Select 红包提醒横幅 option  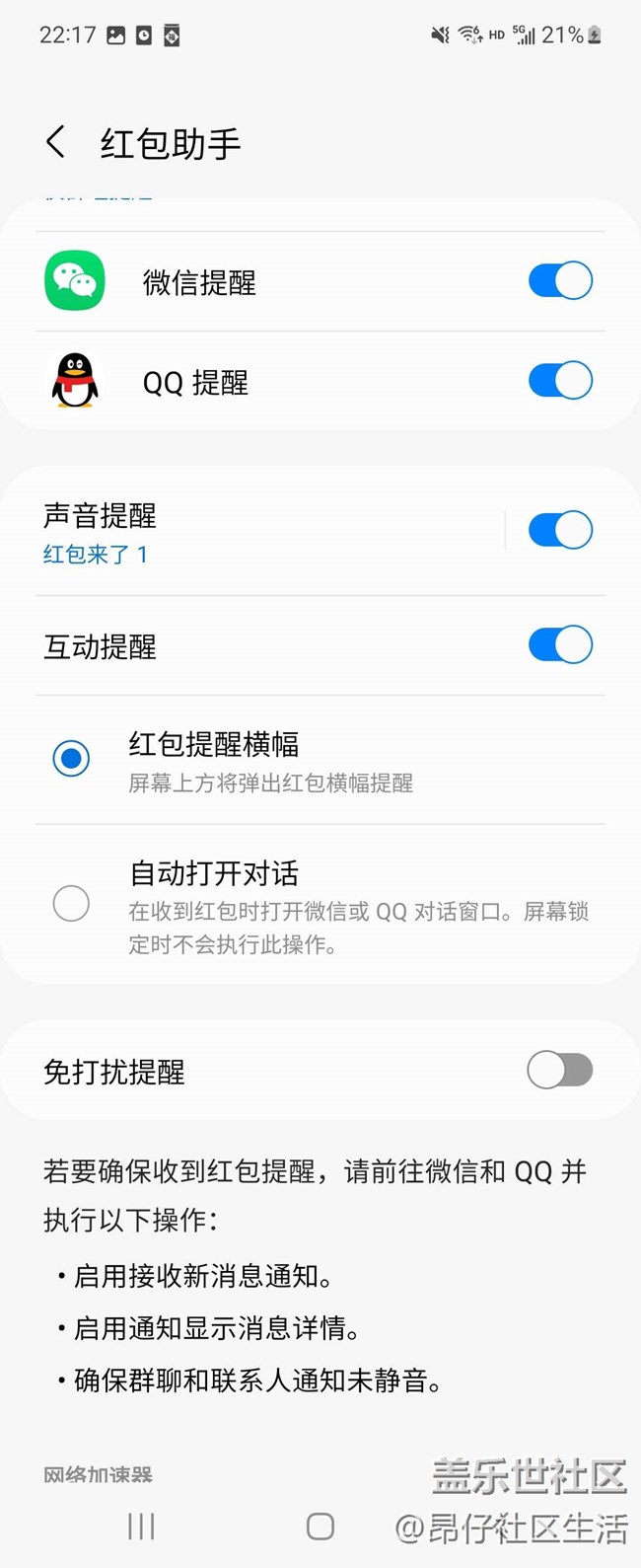click(71, 759)
